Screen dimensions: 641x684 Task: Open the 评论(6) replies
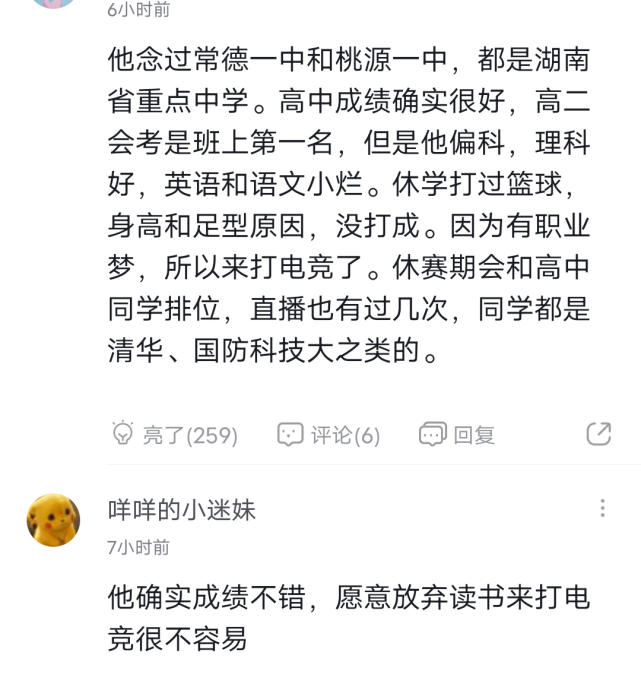pos(329,435)
